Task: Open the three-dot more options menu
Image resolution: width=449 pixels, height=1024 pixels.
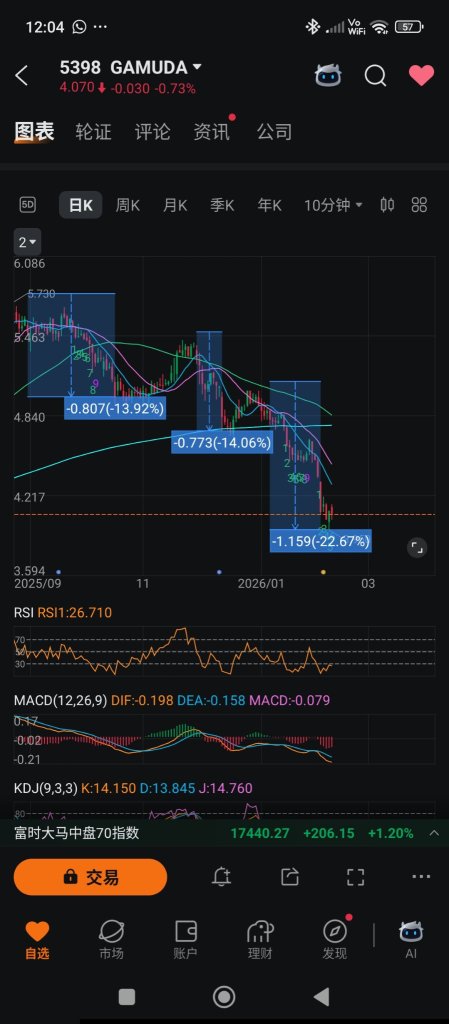Action: tap(422, 876)
